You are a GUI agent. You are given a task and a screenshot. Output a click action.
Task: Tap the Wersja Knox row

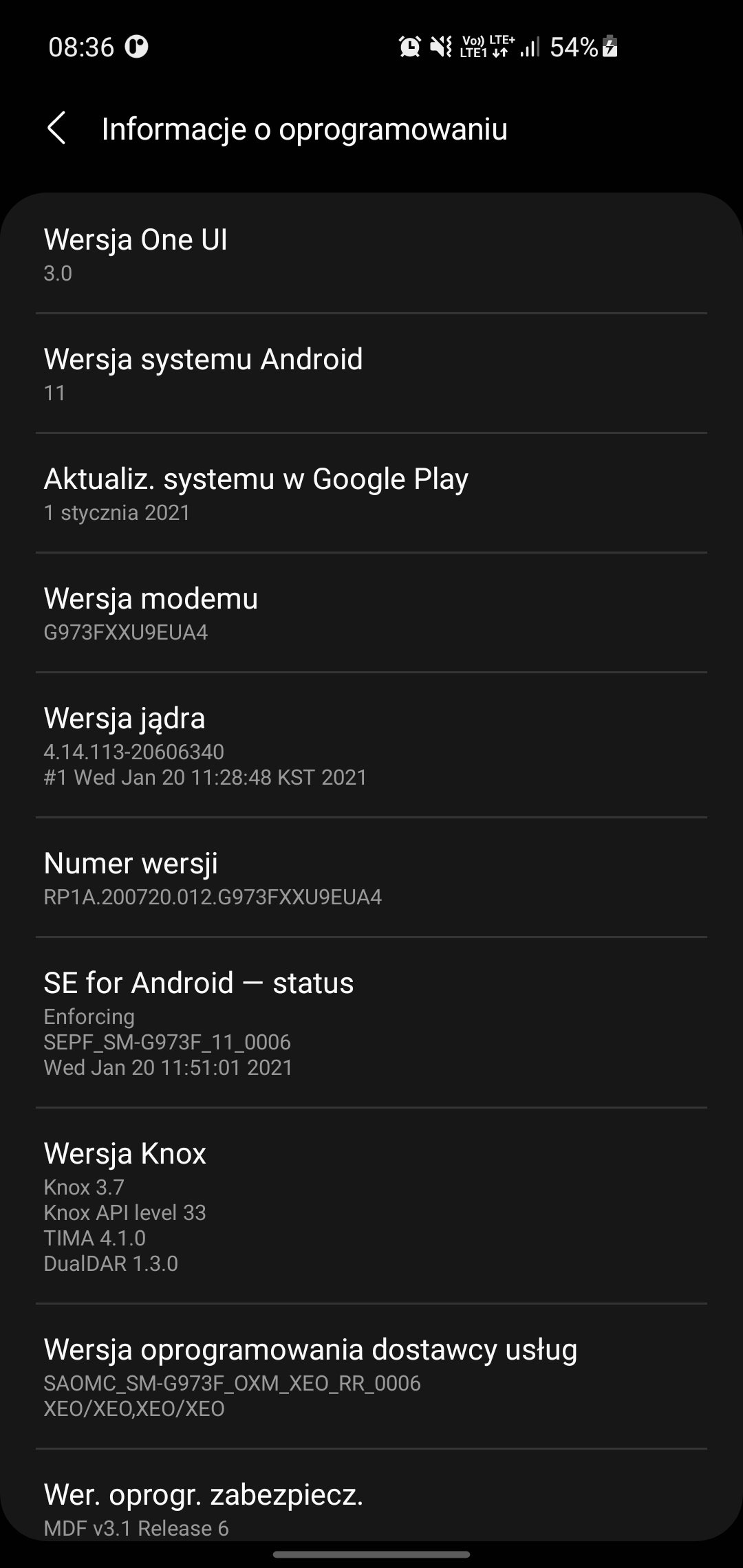371,1206
